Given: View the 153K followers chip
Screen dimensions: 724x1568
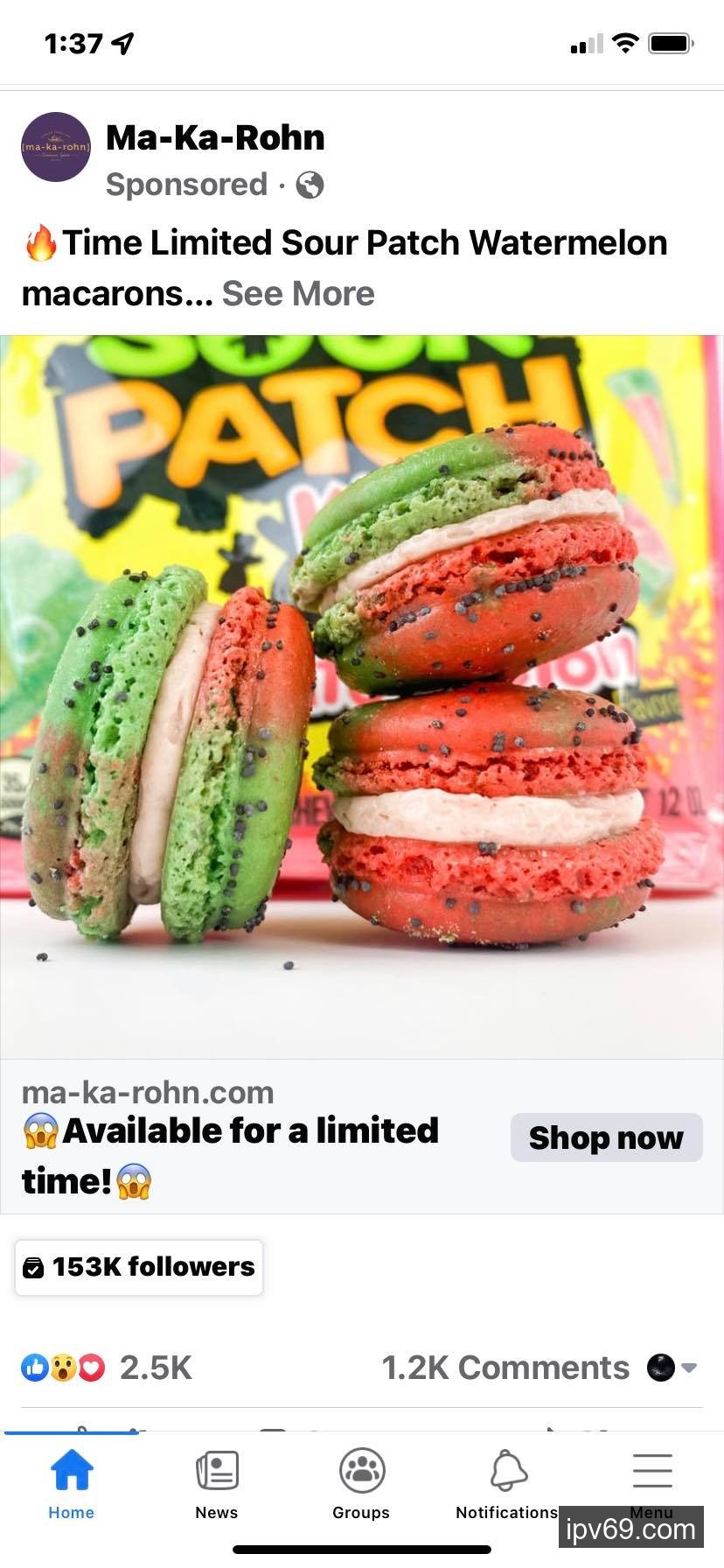Looking at the screenshot, I should 139,1267.
